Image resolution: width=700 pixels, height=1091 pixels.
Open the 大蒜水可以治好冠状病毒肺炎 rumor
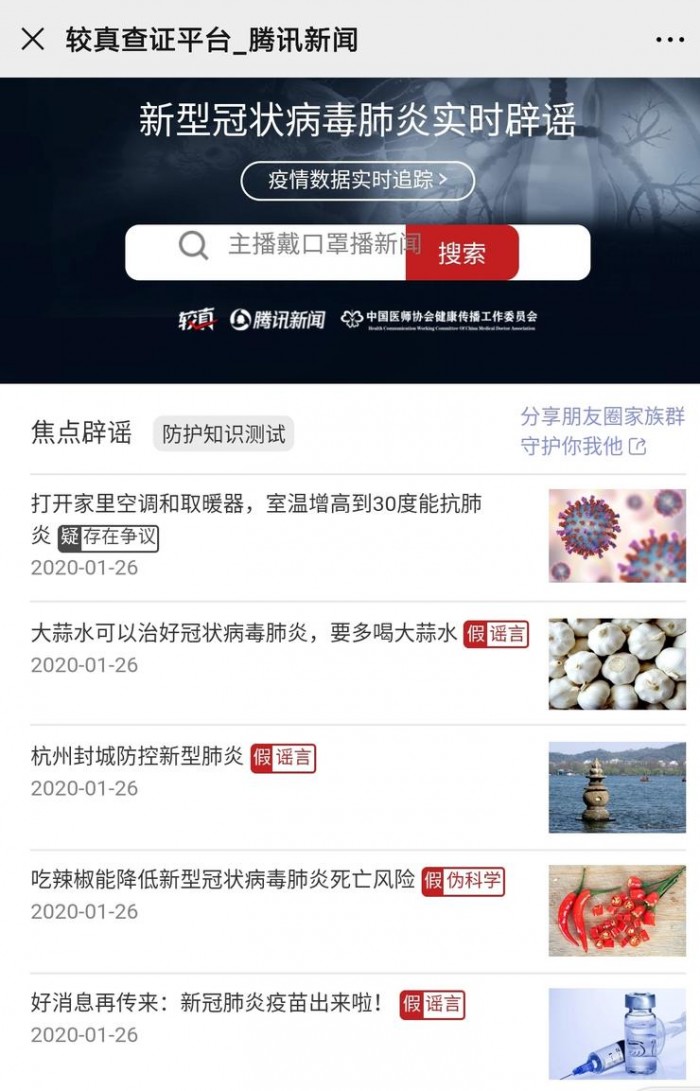click(244, 633)
